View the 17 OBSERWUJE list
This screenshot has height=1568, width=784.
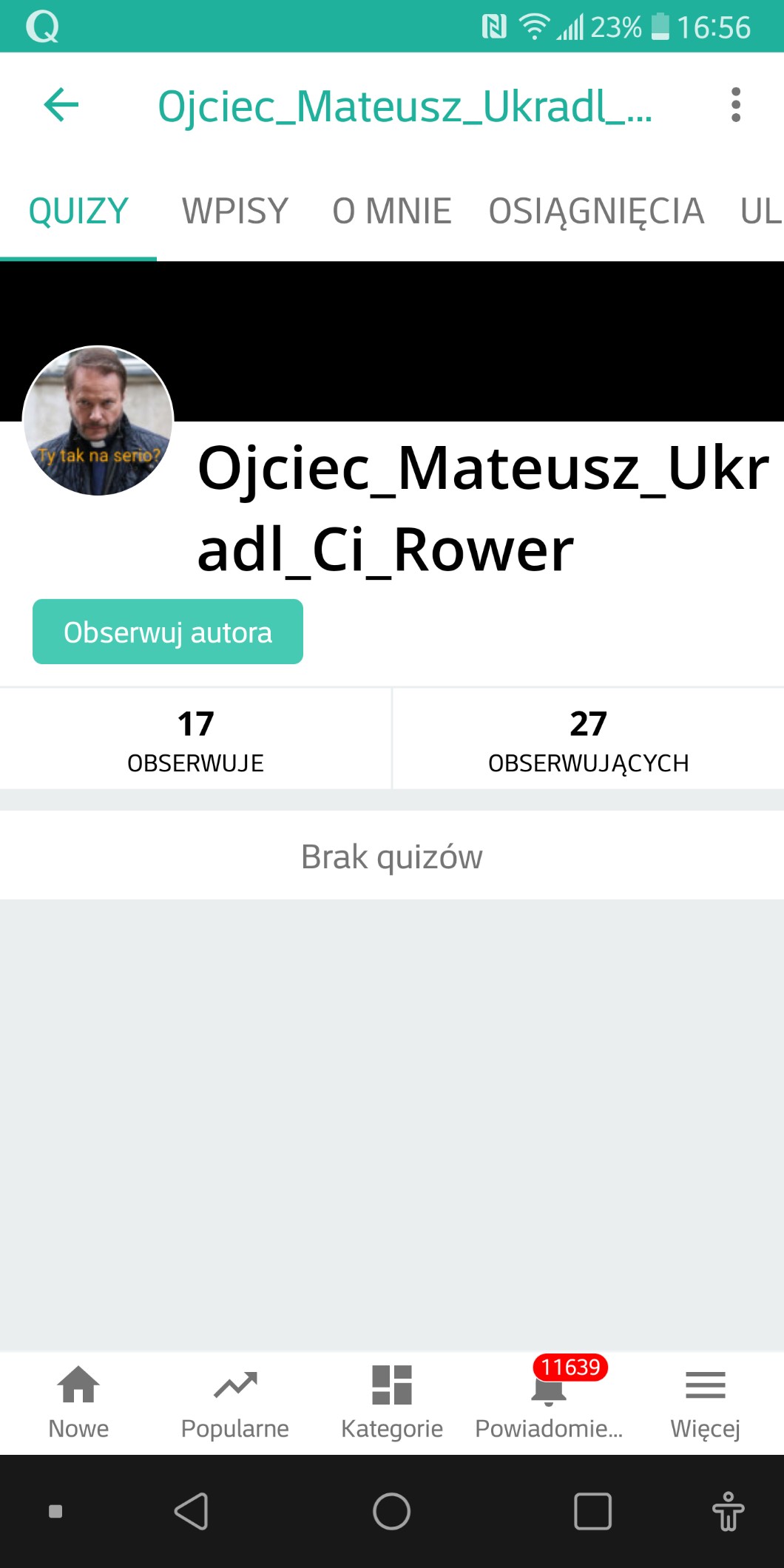click(x=195, y=740)
